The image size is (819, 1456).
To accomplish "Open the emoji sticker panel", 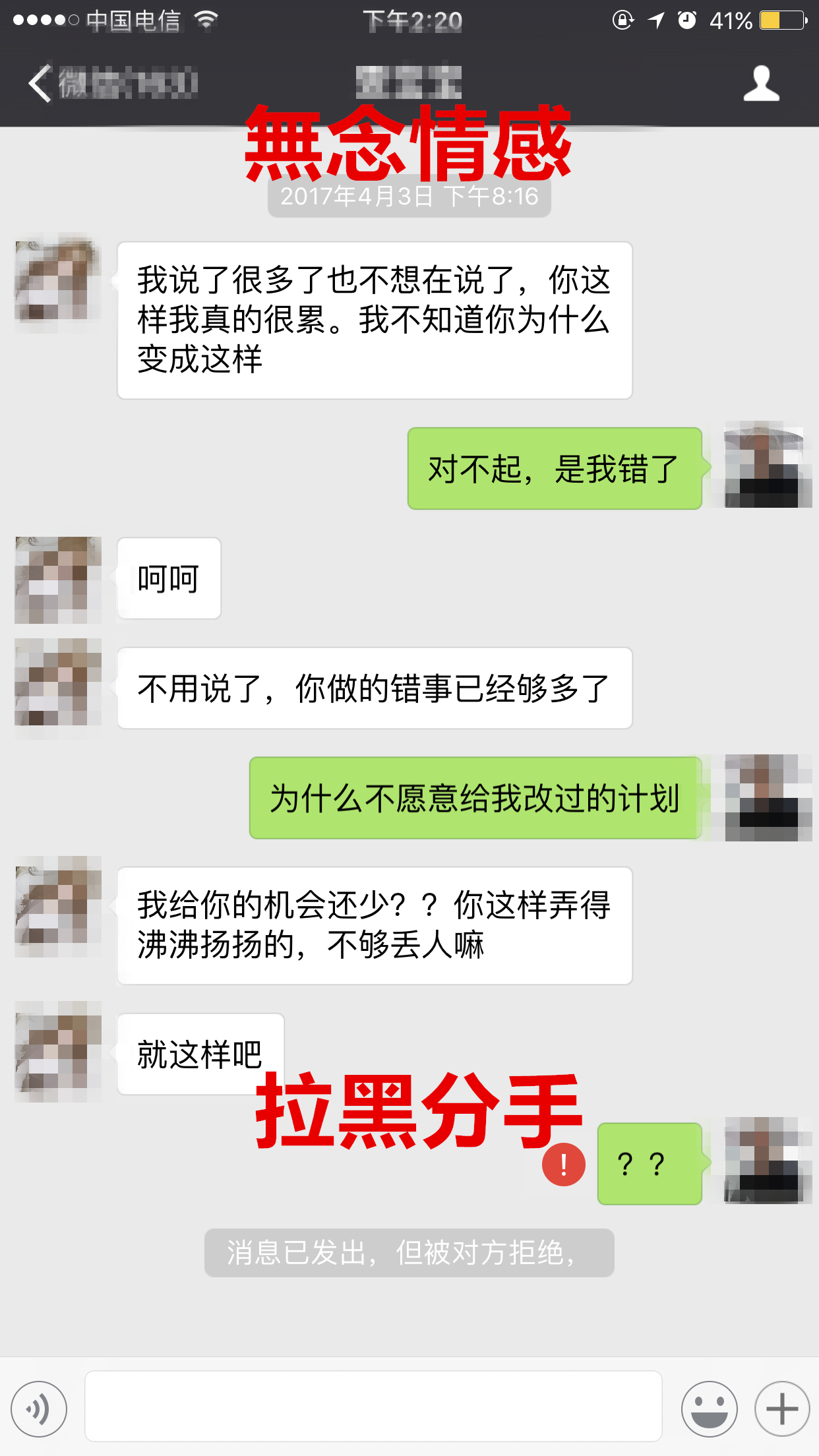I will coord(709,1409).
